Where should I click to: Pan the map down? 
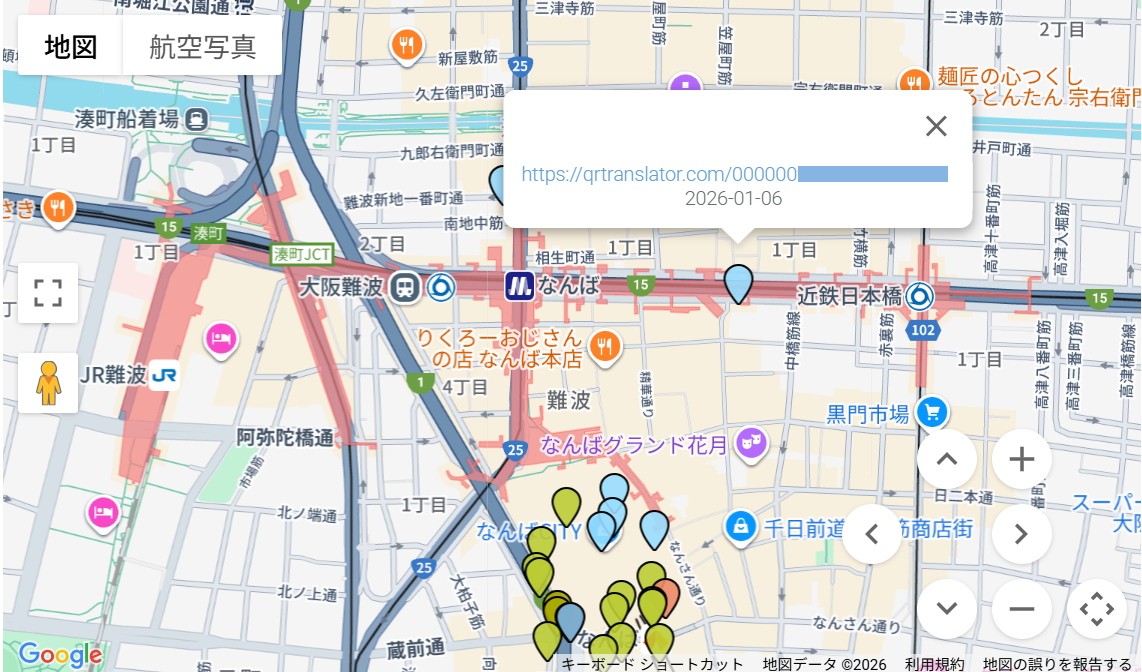coord(946,609)
